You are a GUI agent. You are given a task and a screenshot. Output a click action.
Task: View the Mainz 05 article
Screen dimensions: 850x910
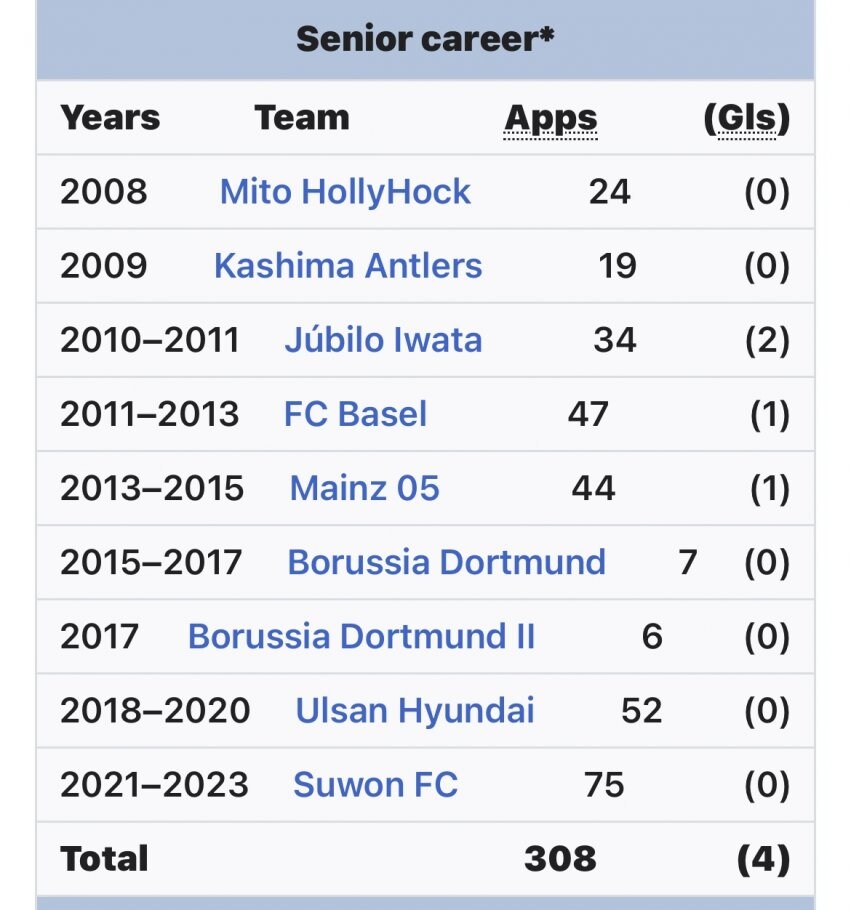click(364, 488)
